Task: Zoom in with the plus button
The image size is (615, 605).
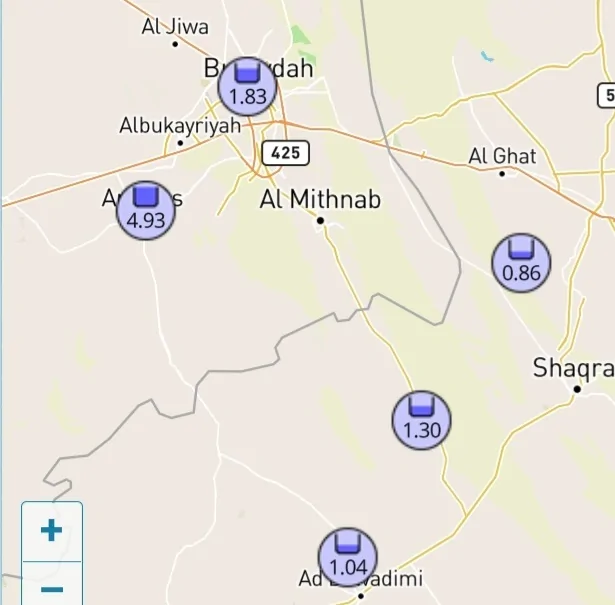Action: click(52, 531)
